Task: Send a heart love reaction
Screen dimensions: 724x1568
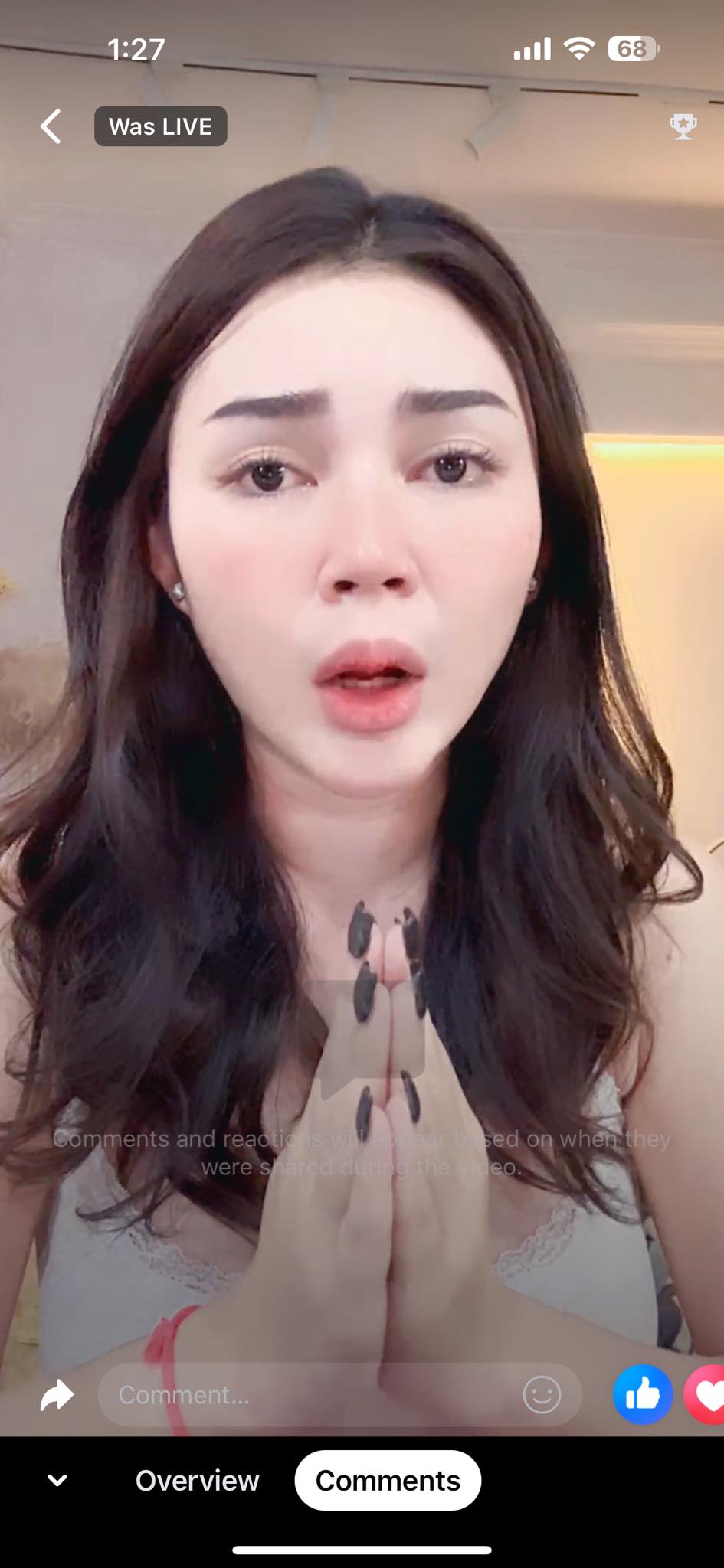Action: click(706, 1394)
